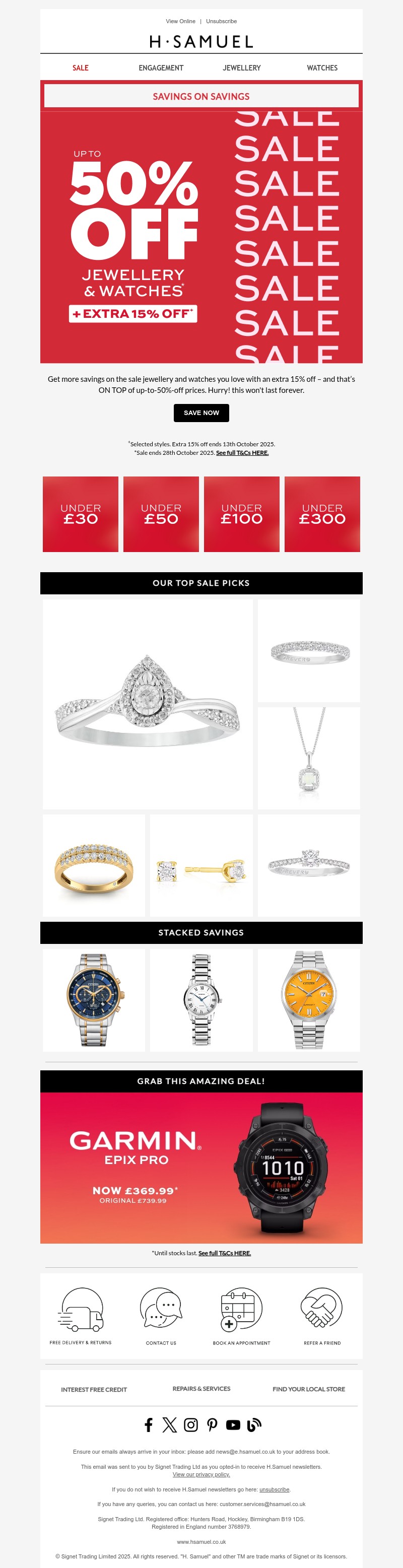
Task: View the diamond stud earrings
Action: (201, 865)
